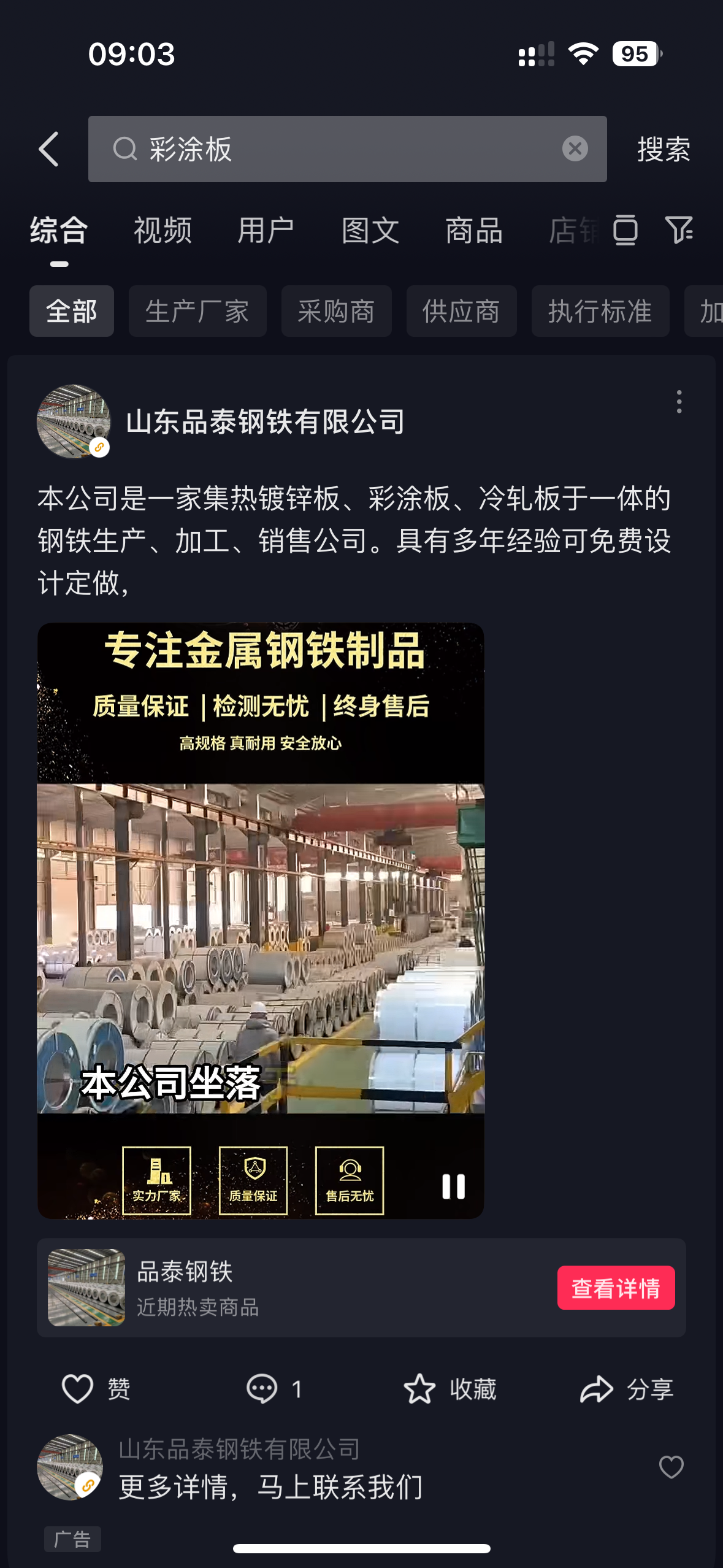Like the 山东品泰钢铁 post

96,1389
